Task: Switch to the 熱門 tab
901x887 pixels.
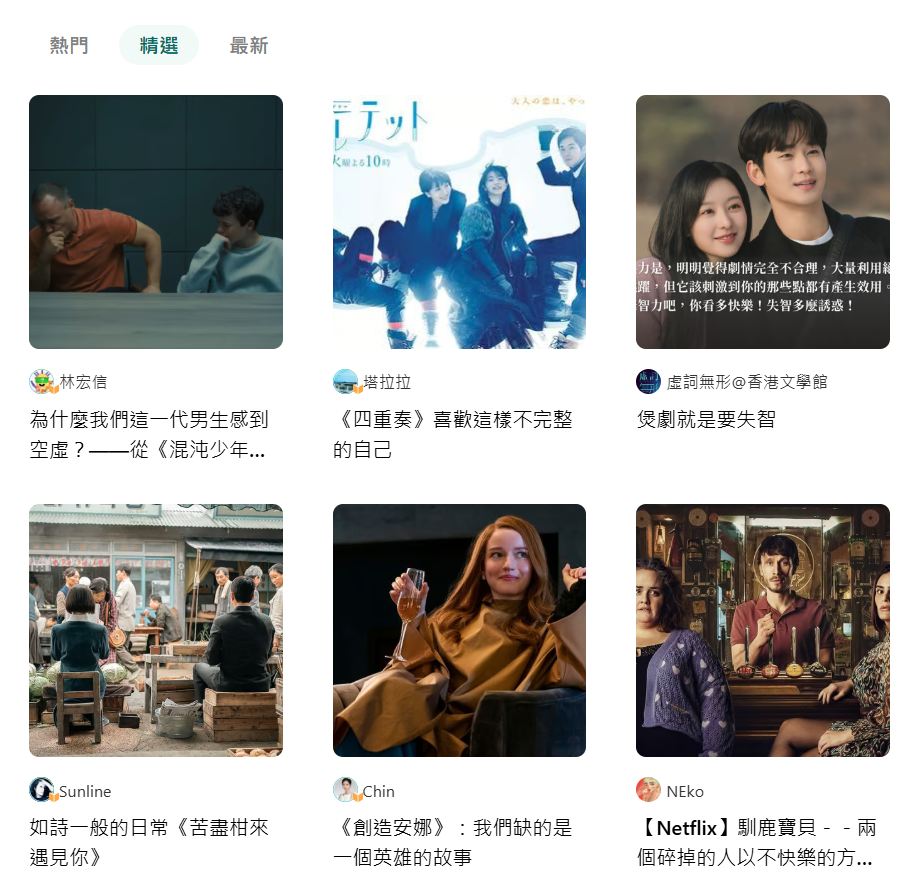Action: [x=69, y=45]
